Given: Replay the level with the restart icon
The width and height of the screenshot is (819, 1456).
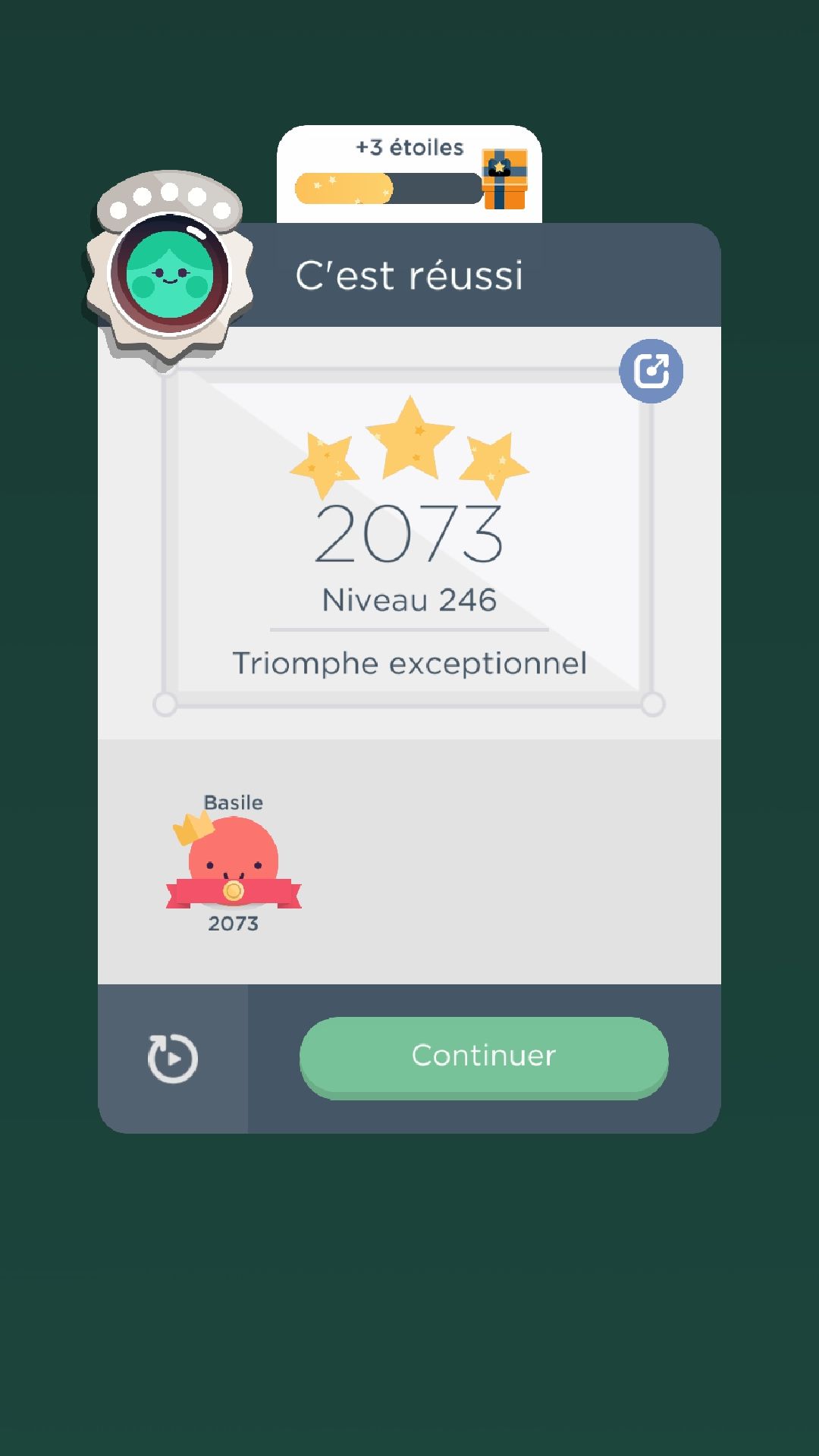Looking at the screenshot, I should [x=173, y=1058].
